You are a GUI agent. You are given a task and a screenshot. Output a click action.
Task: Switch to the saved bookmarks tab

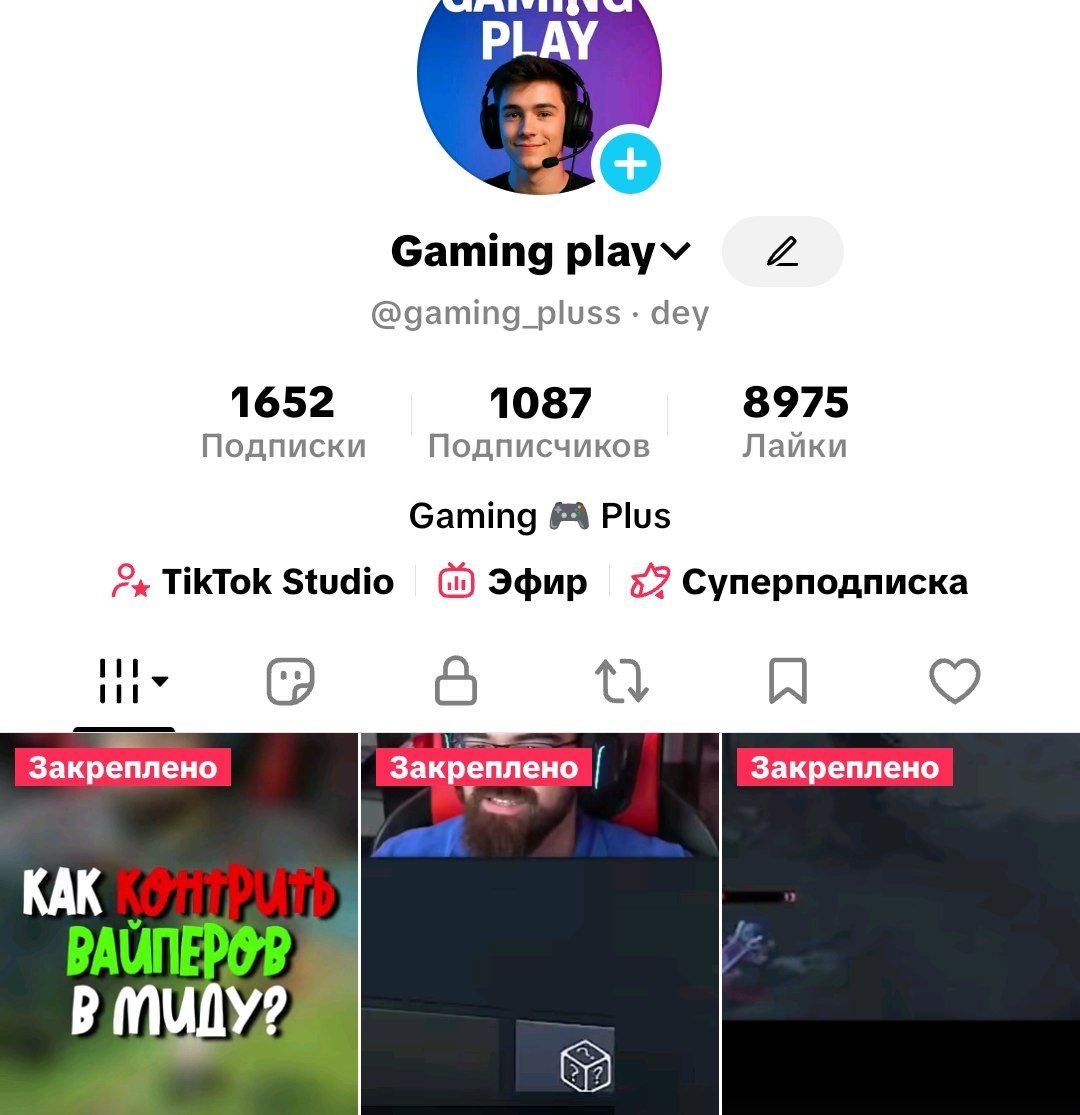tap(788, 682)
